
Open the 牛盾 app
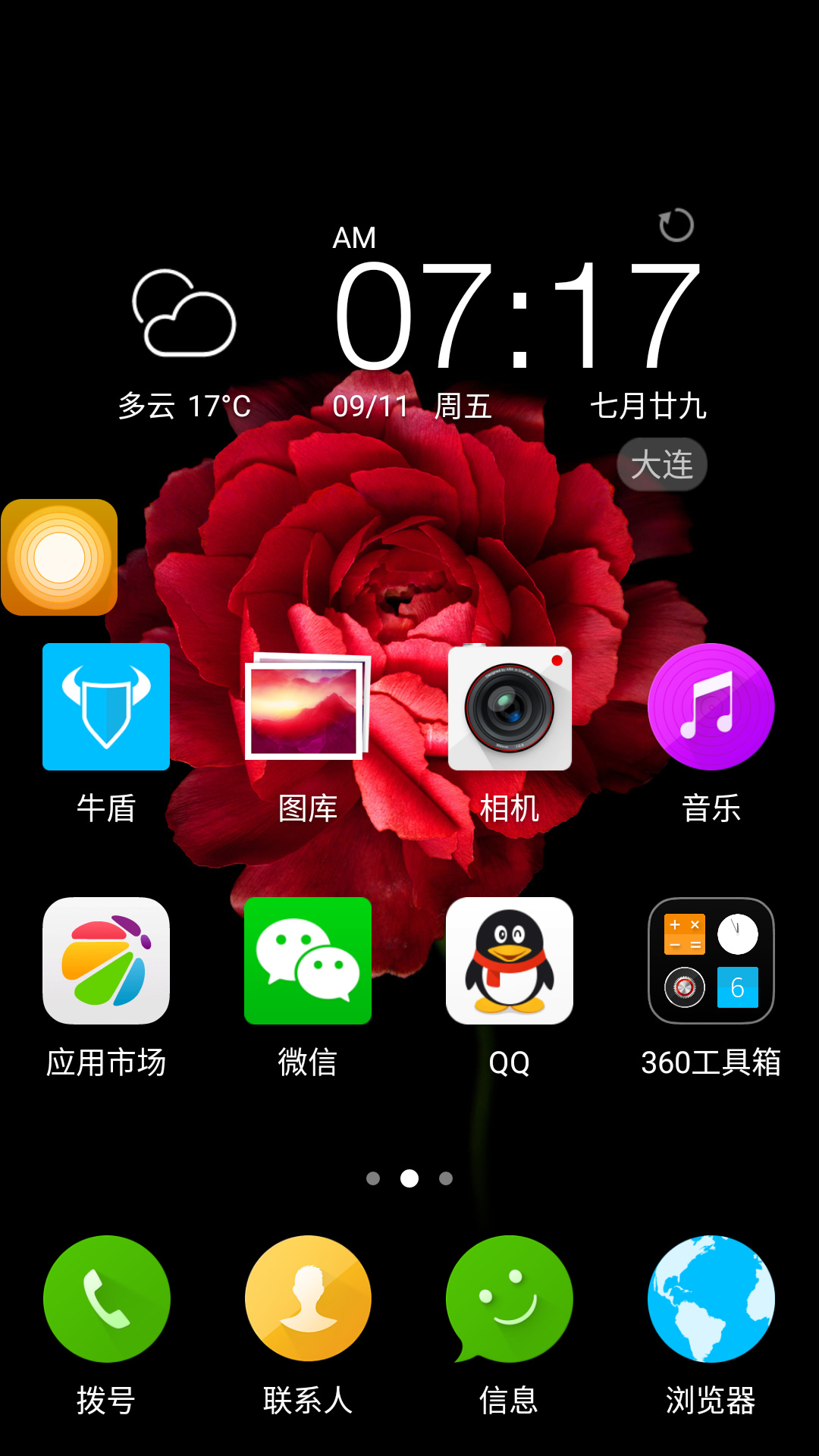tap(106, 707)
